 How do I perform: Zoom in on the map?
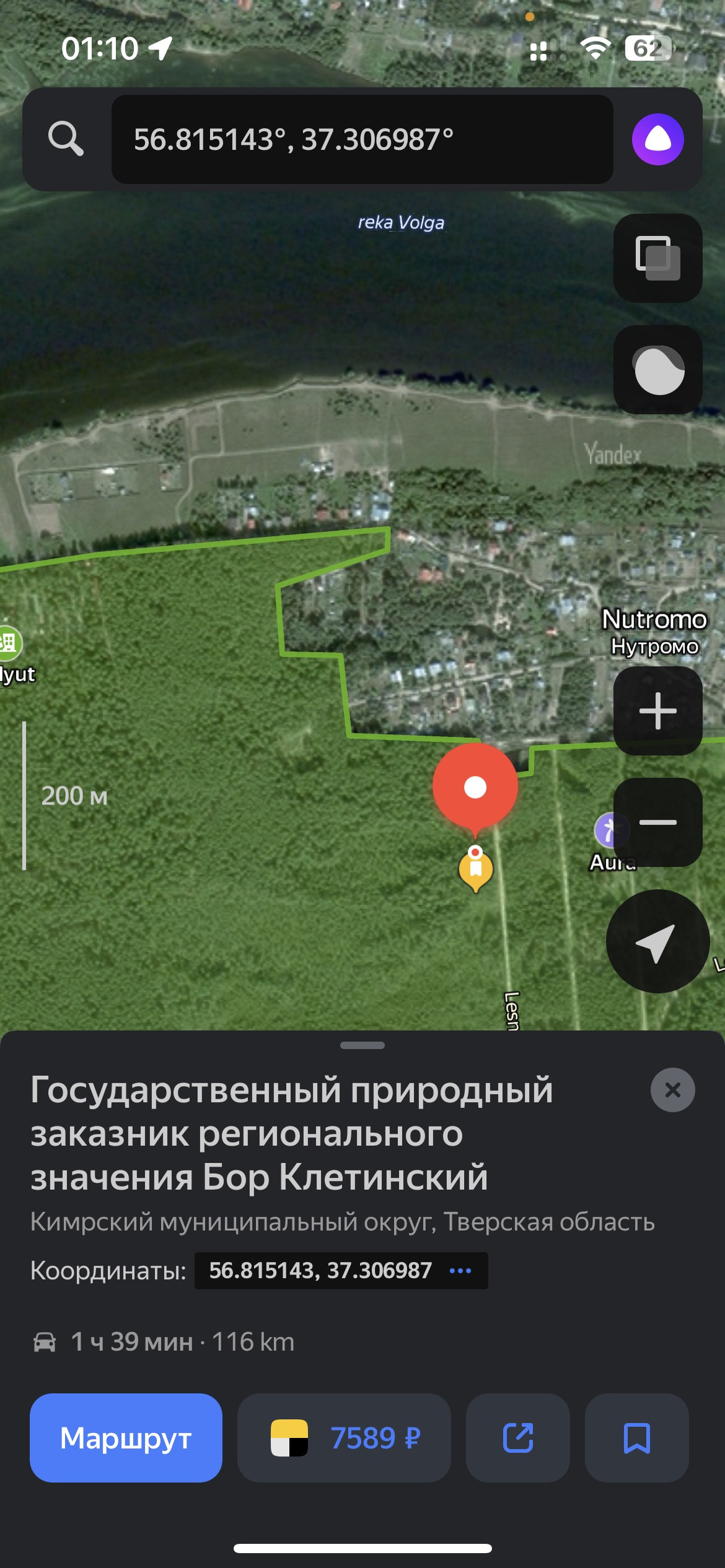tap(657, 711)
